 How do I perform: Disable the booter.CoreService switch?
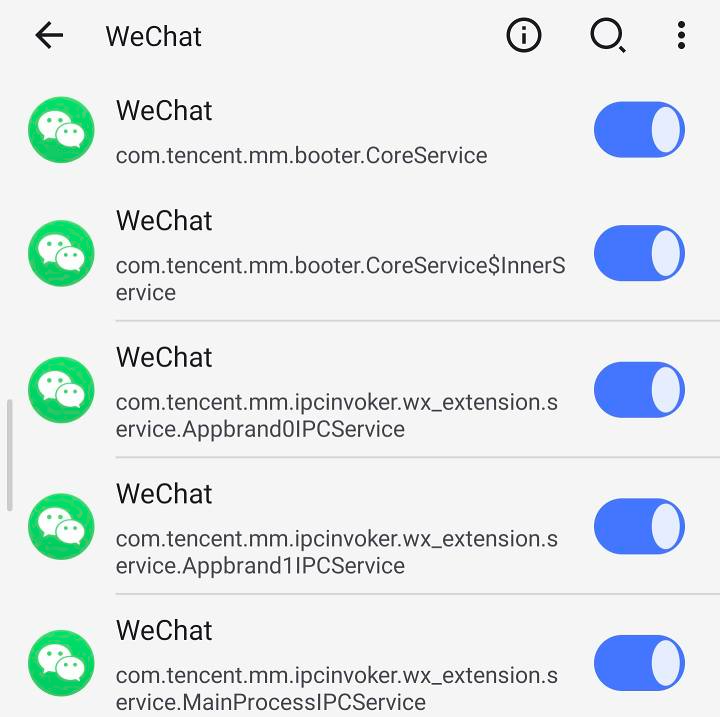639,129
